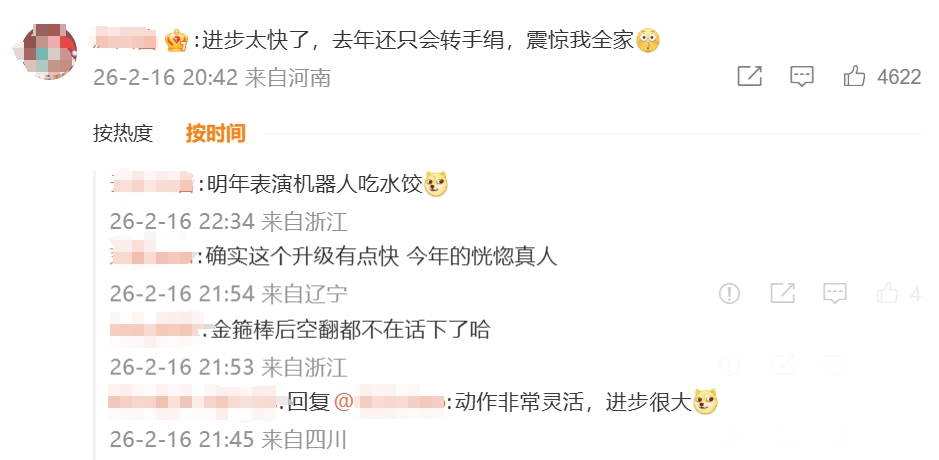This screenshot has width=939, height=460.
Task: Sort replies by 按热度
Action: coord(123,133)
